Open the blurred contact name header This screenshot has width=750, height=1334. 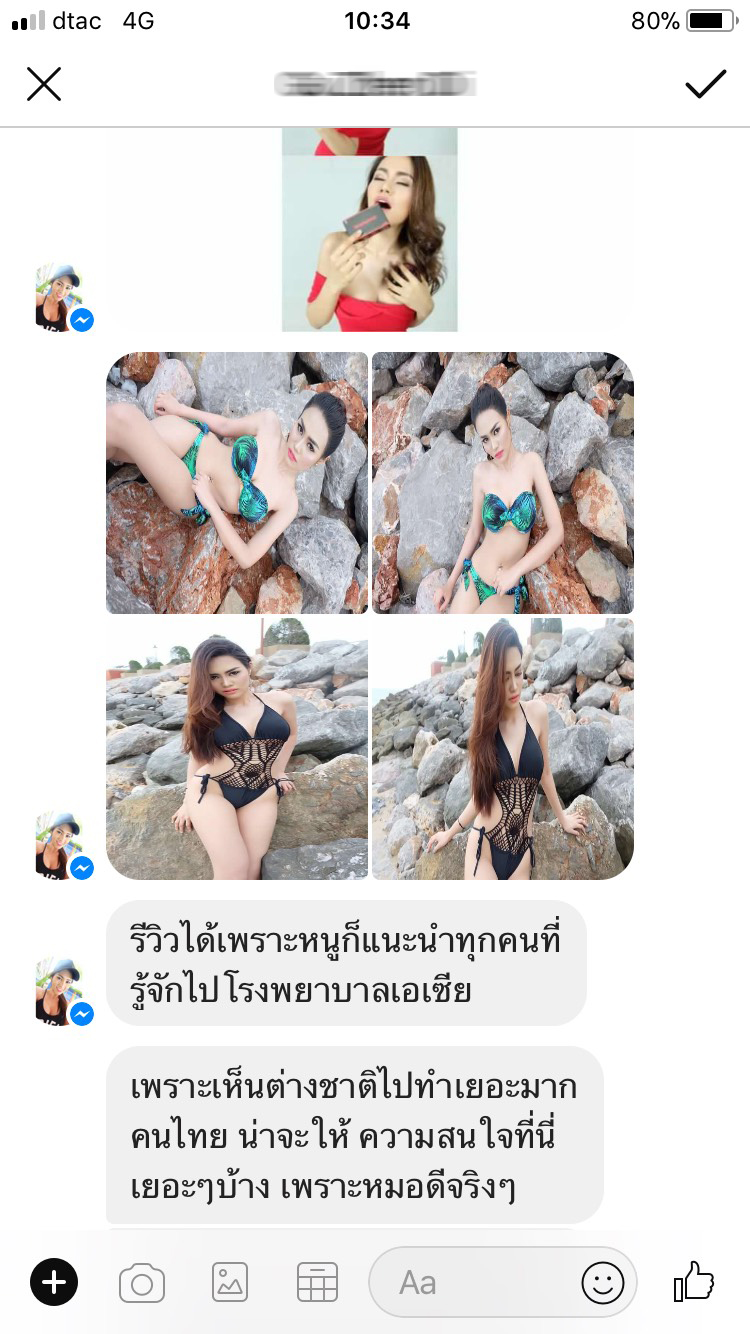[375, 85]
